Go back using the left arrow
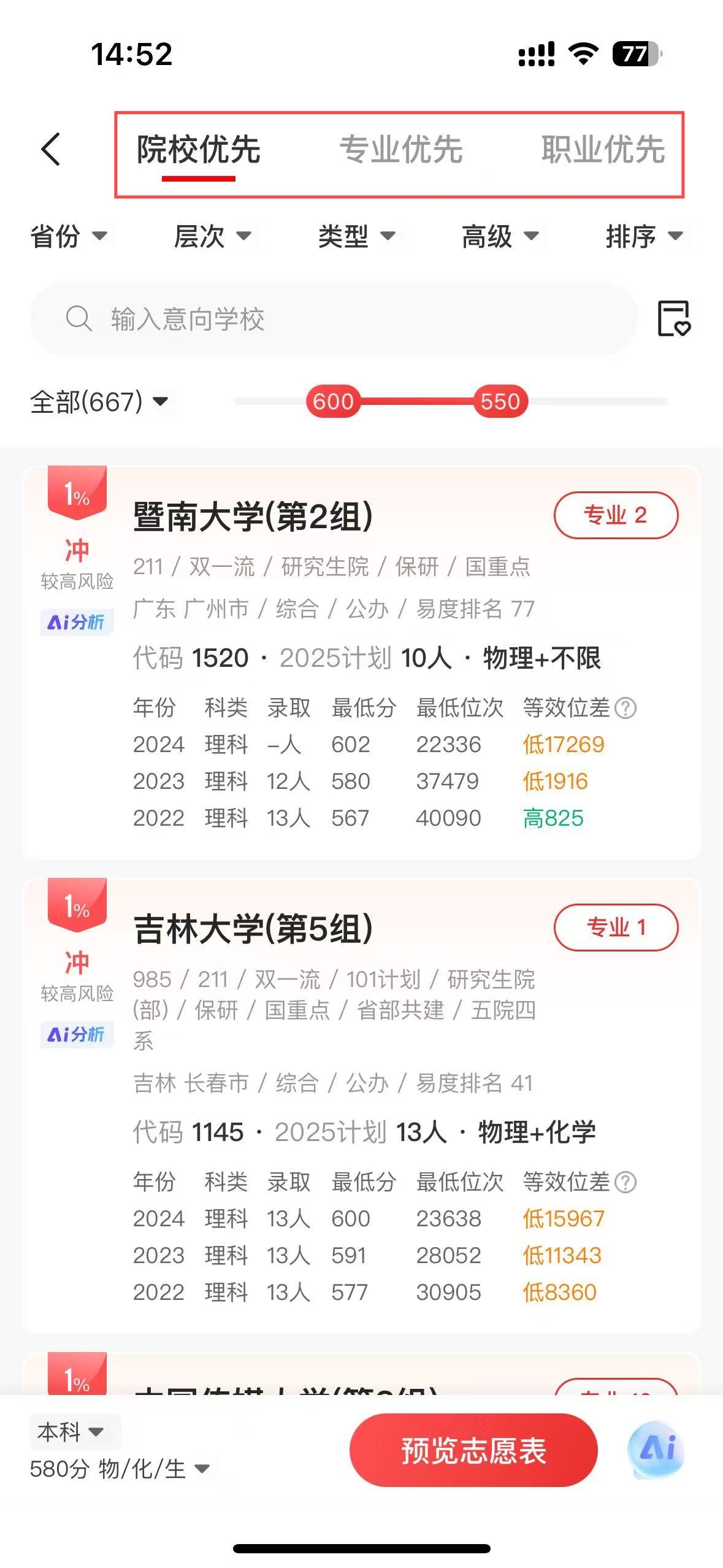Viewport: 723px width, 1568px height. point(51,149)
